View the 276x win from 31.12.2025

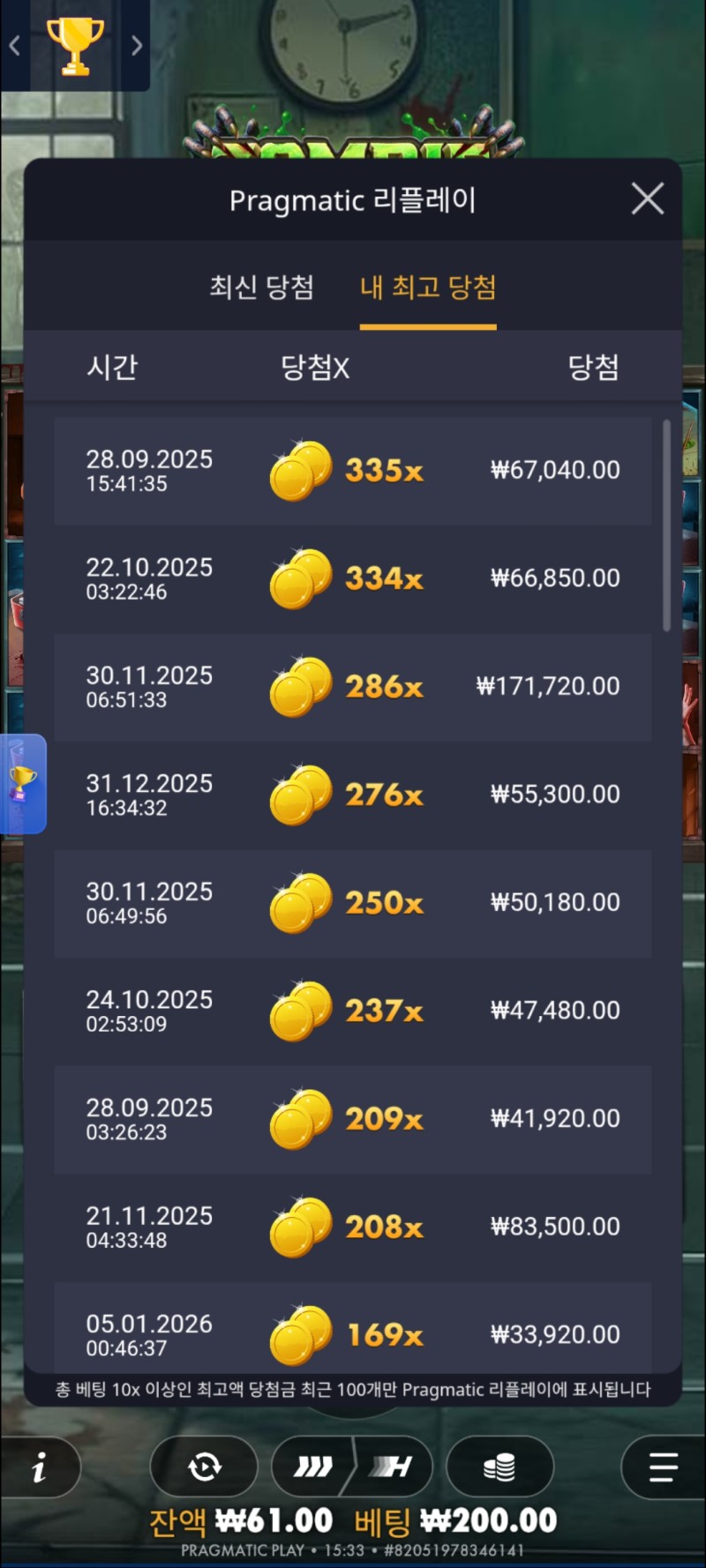[x=353, y=795]
